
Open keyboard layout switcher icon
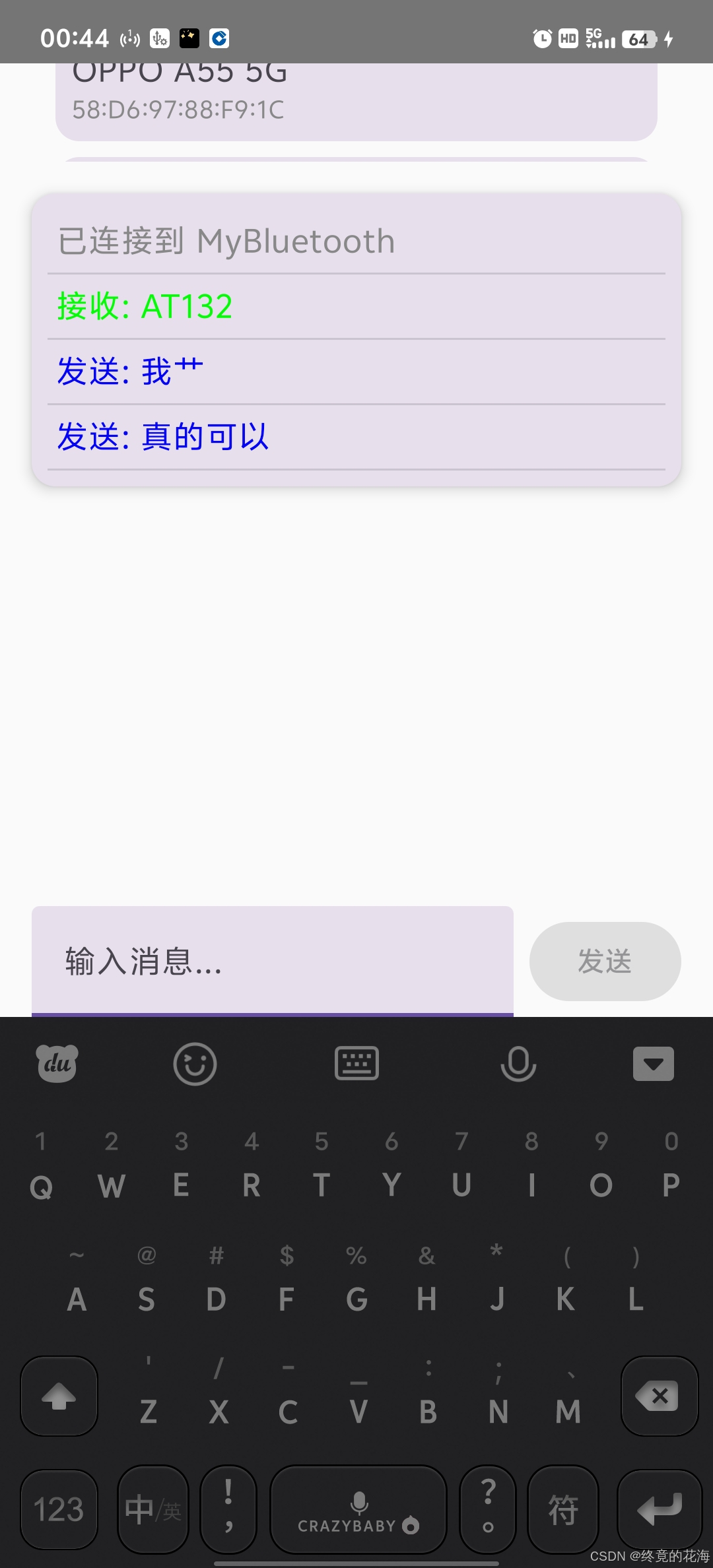click(x=356, y=1063)
